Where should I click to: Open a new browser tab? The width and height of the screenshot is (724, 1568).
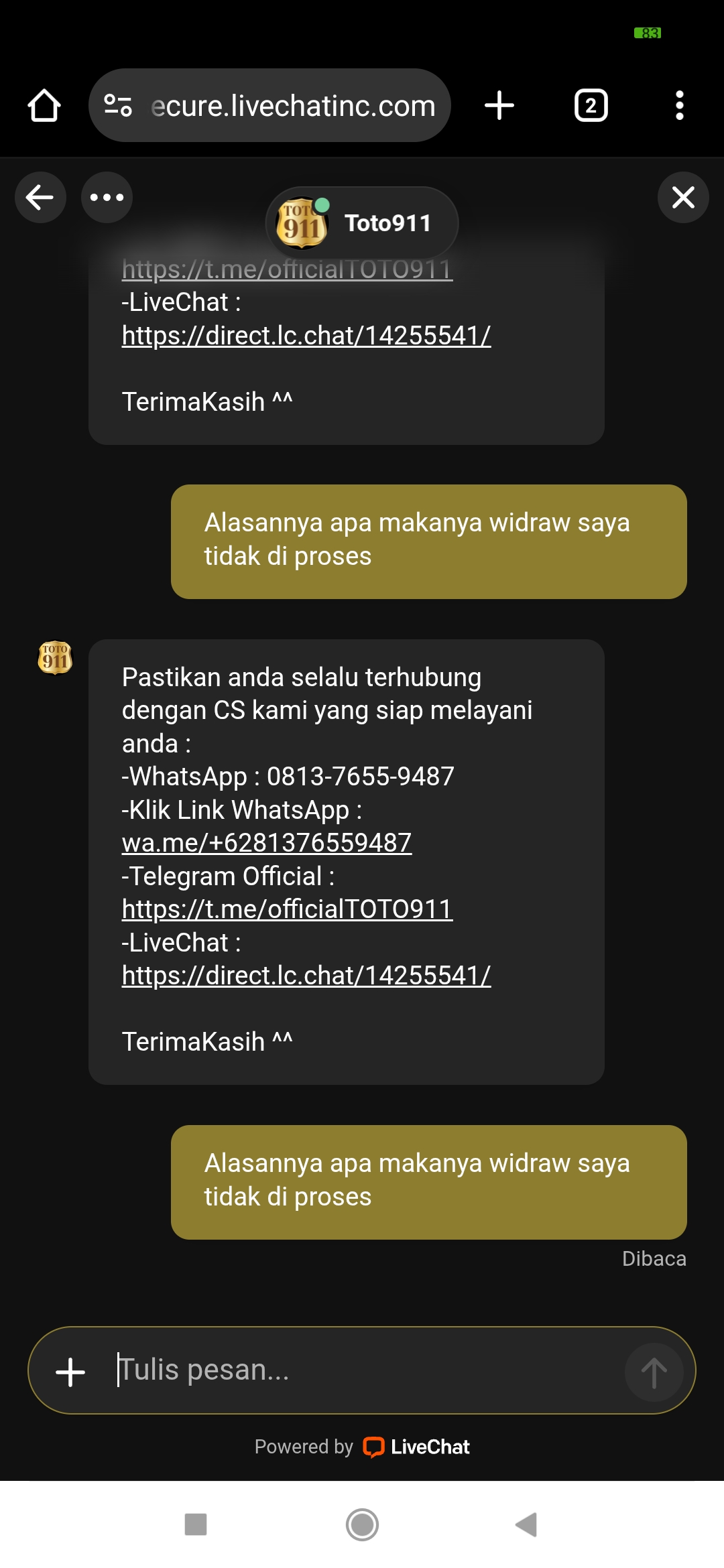[x=499, y=106]
